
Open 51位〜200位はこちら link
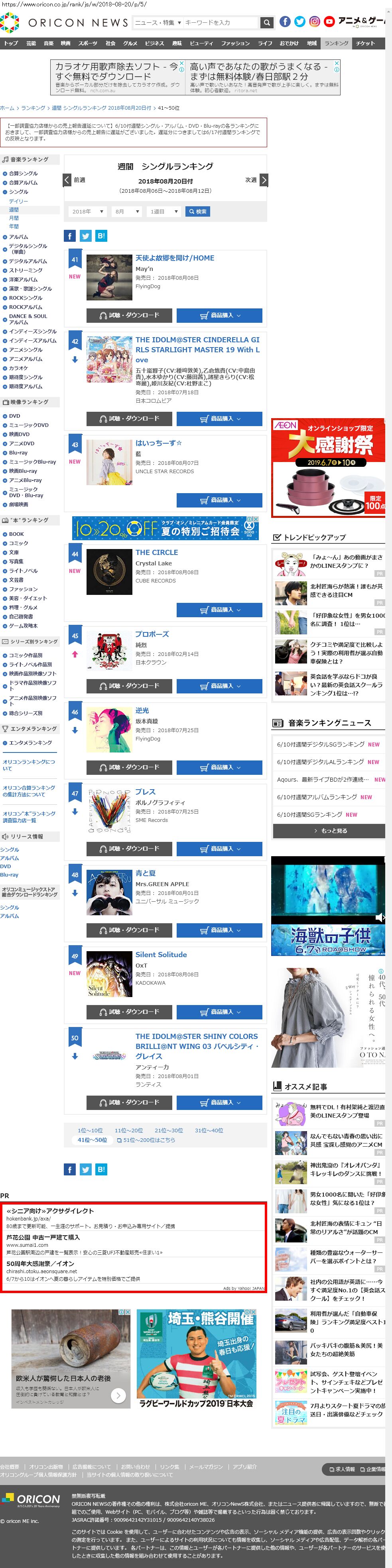(x=146, y=1140)
